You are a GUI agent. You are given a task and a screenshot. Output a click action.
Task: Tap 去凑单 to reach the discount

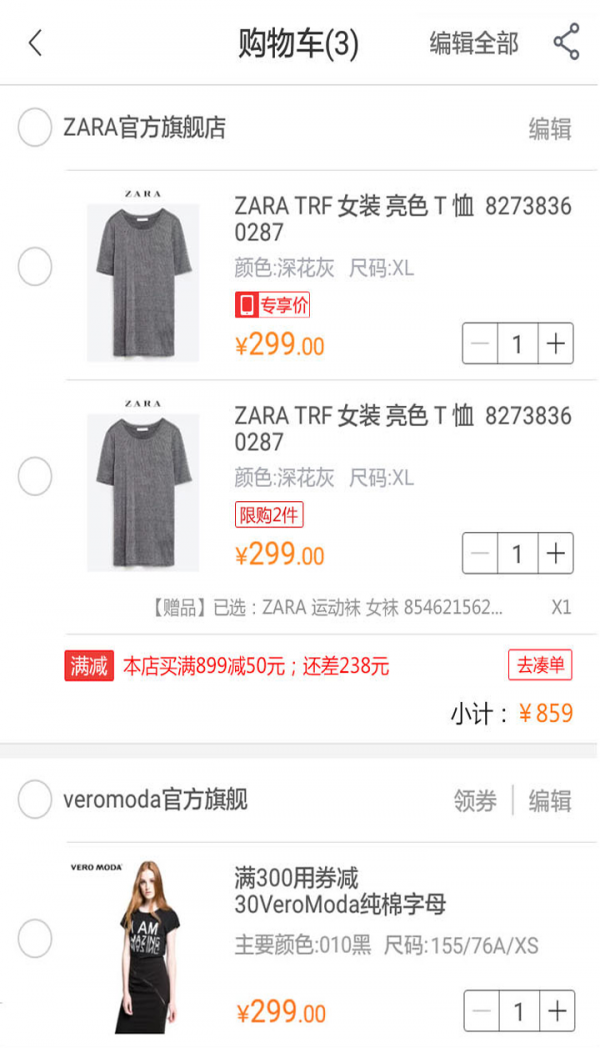[540, 665]
